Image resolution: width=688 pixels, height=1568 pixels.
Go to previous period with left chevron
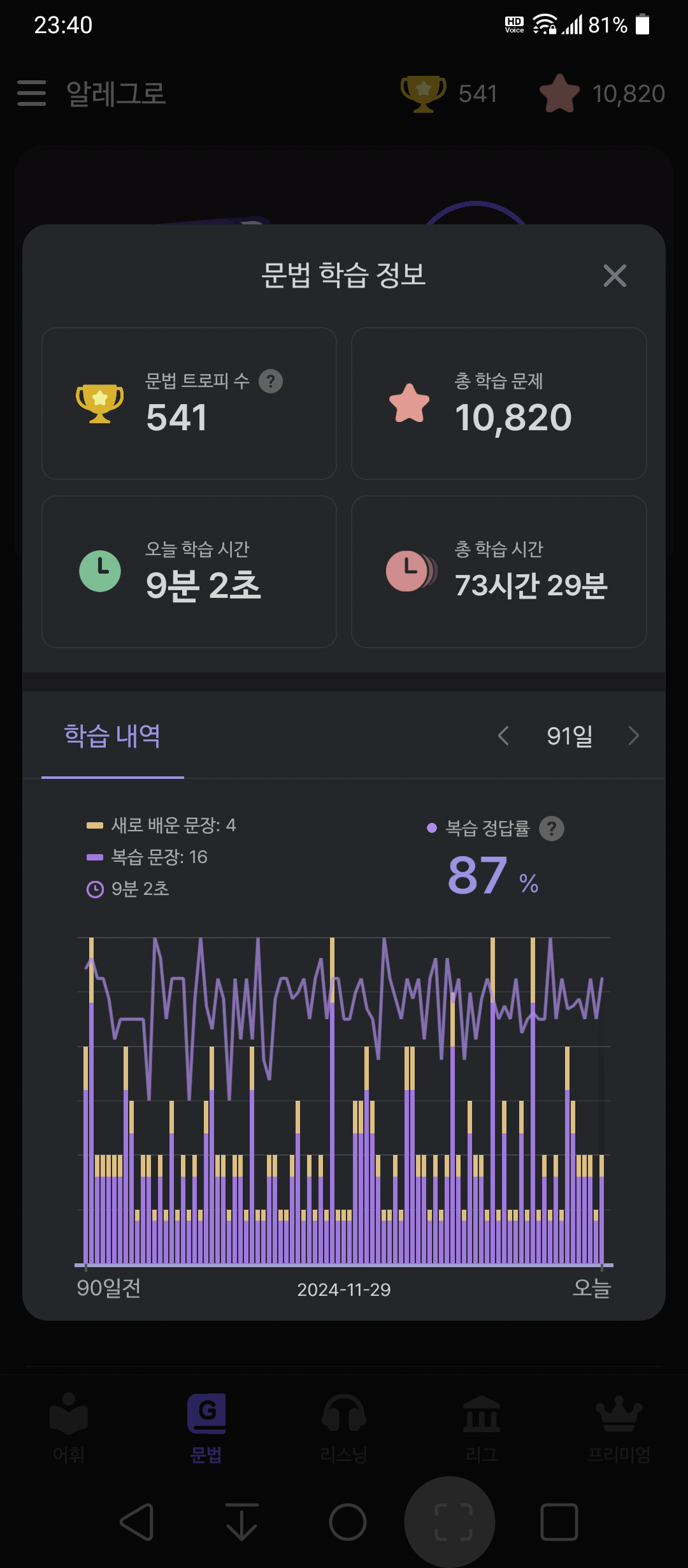click(x=503, y=736)
